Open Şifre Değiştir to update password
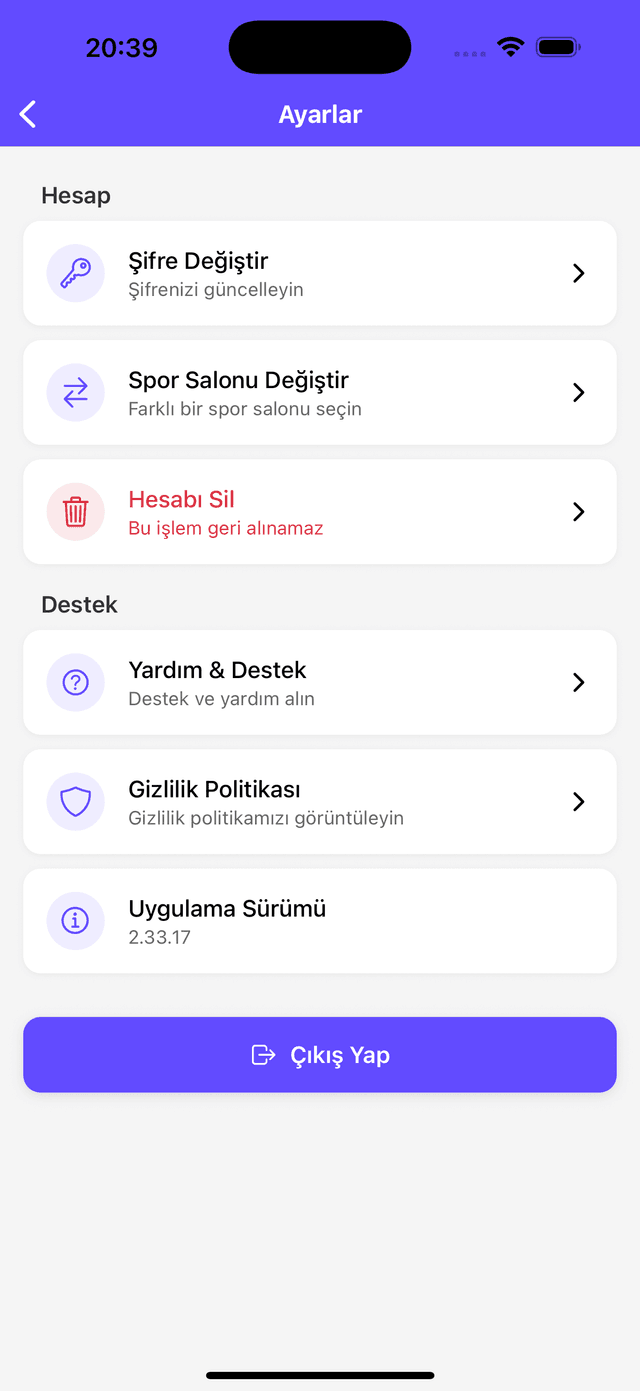Image resolution: width=640 pixels, height=1391 pixels. (319, 273)
